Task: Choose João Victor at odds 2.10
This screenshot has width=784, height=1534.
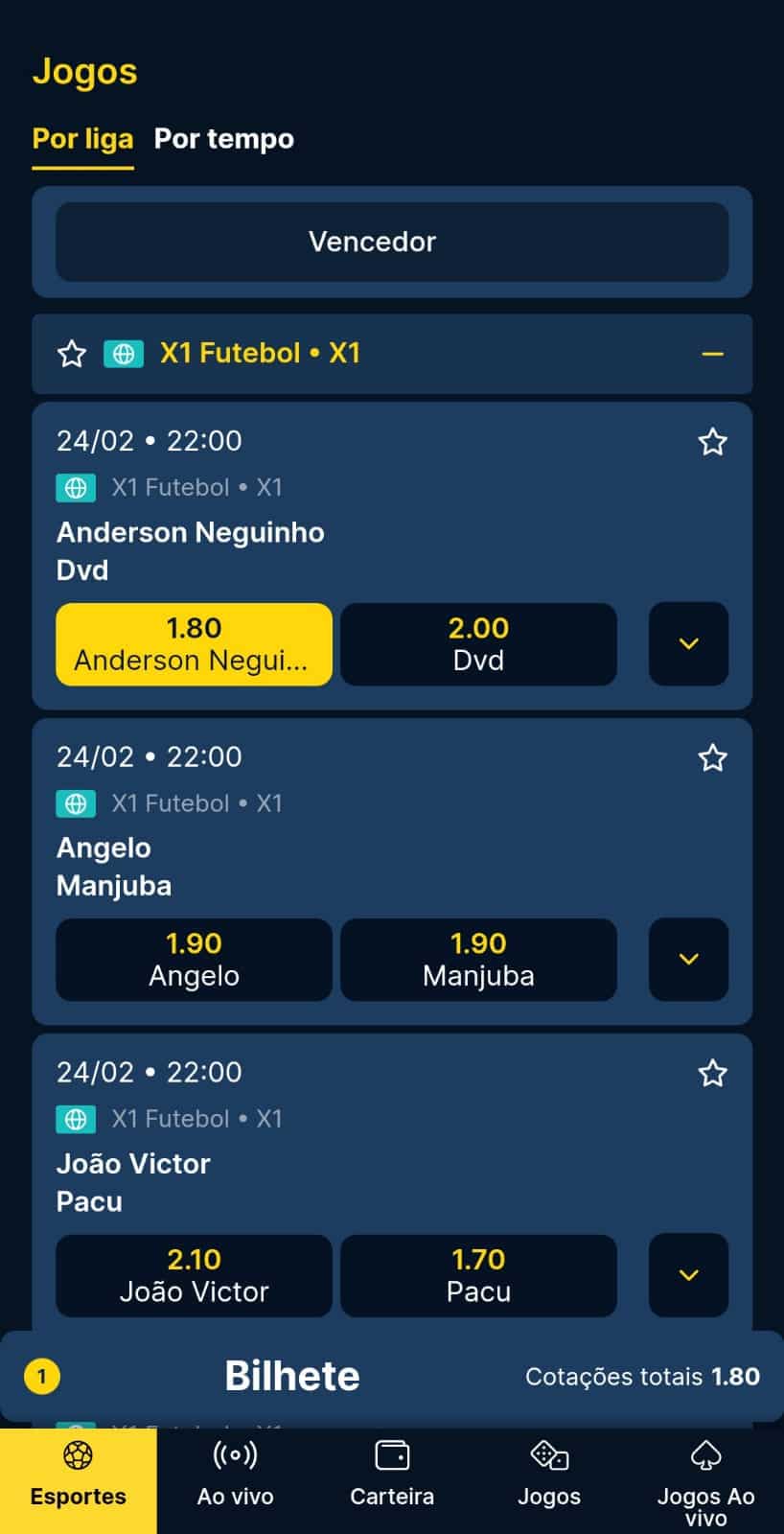Action: [x=194, y=1274]
